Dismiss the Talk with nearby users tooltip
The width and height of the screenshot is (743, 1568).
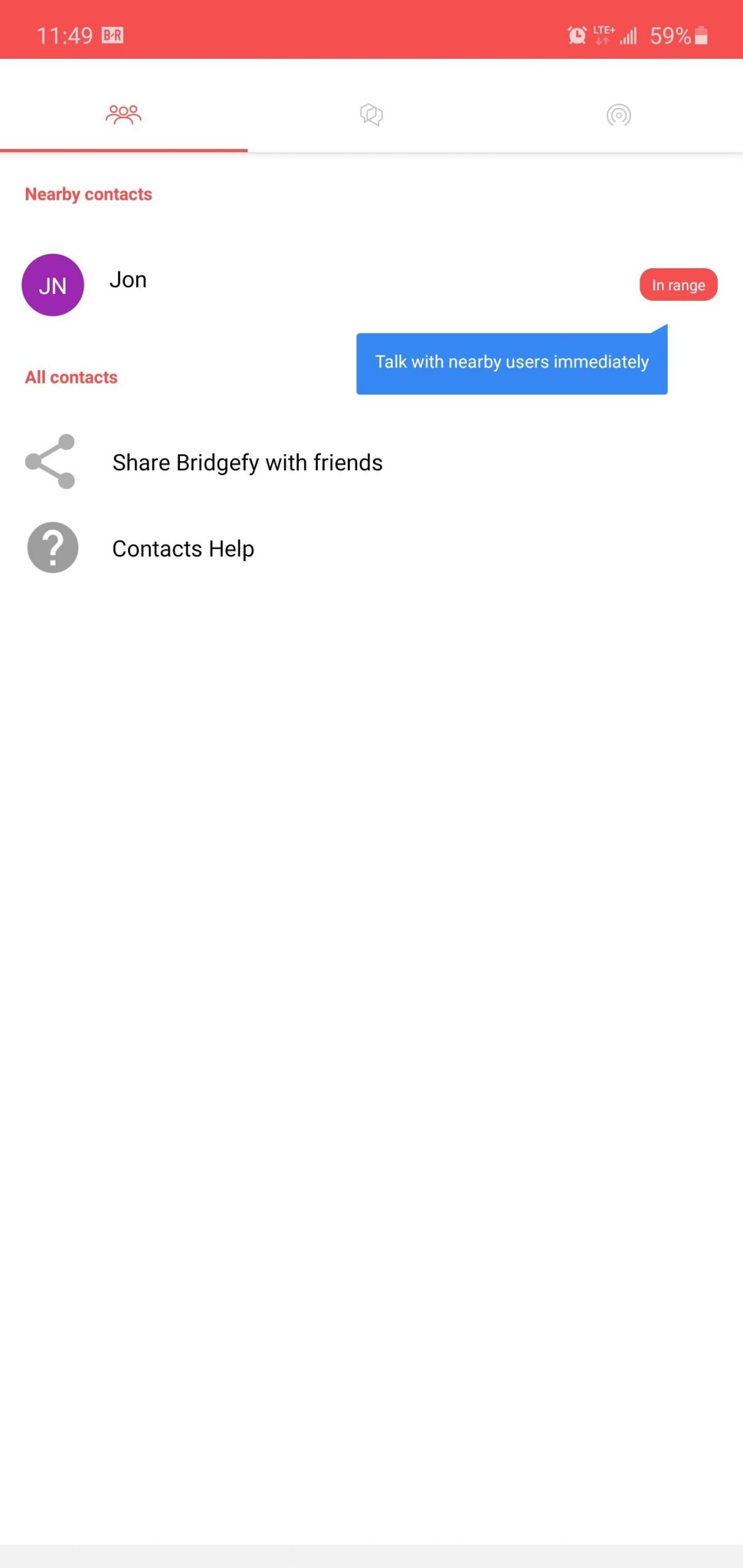(x=511, y=363)
